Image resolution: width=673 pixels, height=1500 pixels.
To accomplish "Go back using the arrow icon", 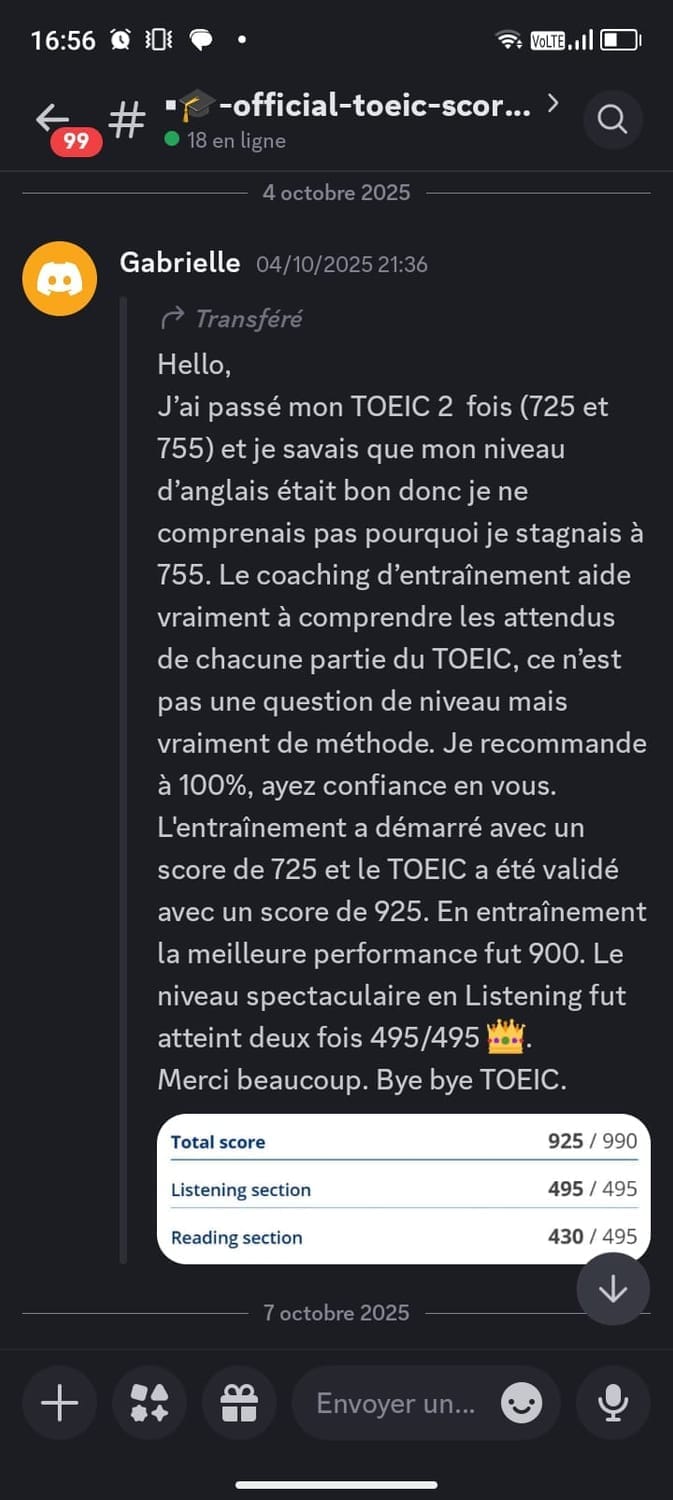I will [53, 119].
